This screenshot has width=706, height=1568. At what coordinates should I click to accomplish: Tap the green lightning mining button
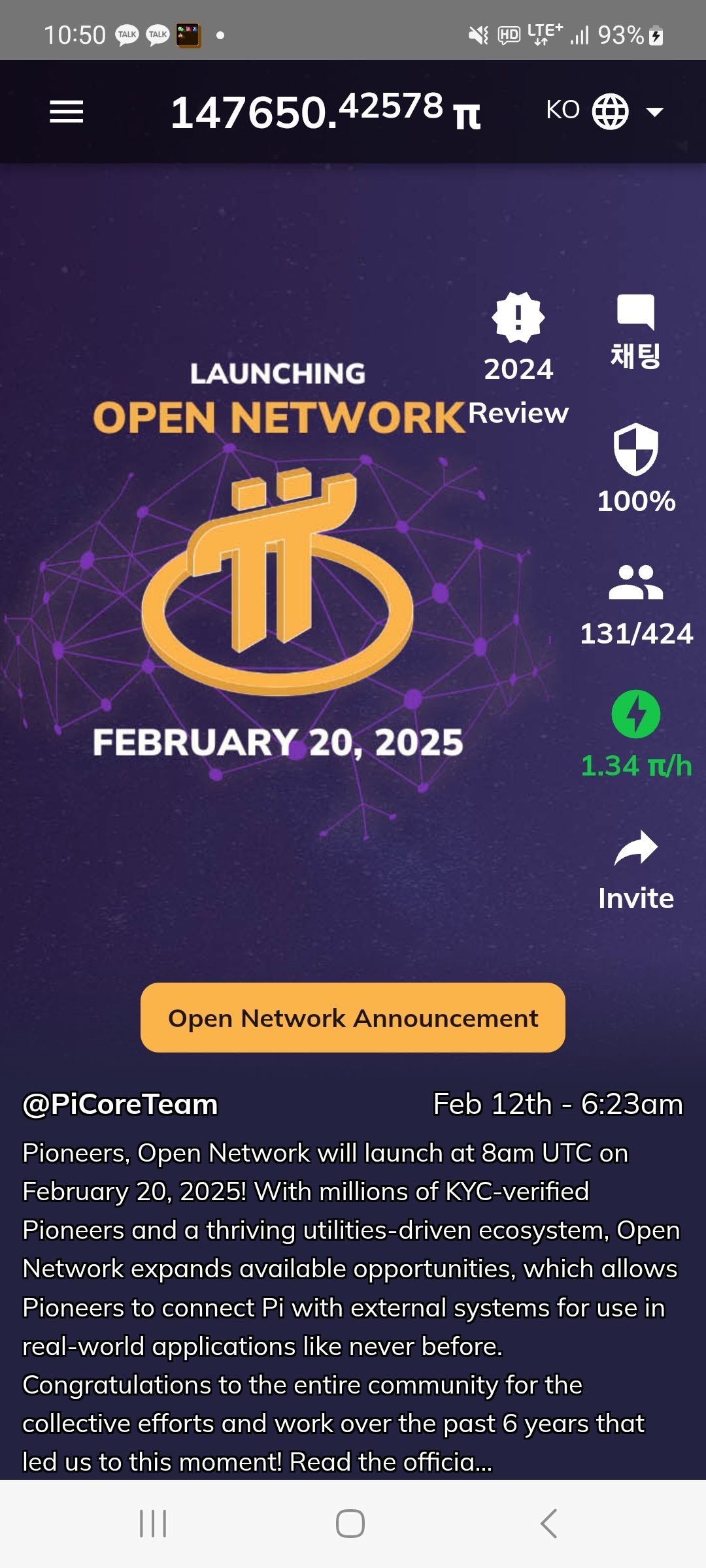pyautogui.click(x=635, y=714)
